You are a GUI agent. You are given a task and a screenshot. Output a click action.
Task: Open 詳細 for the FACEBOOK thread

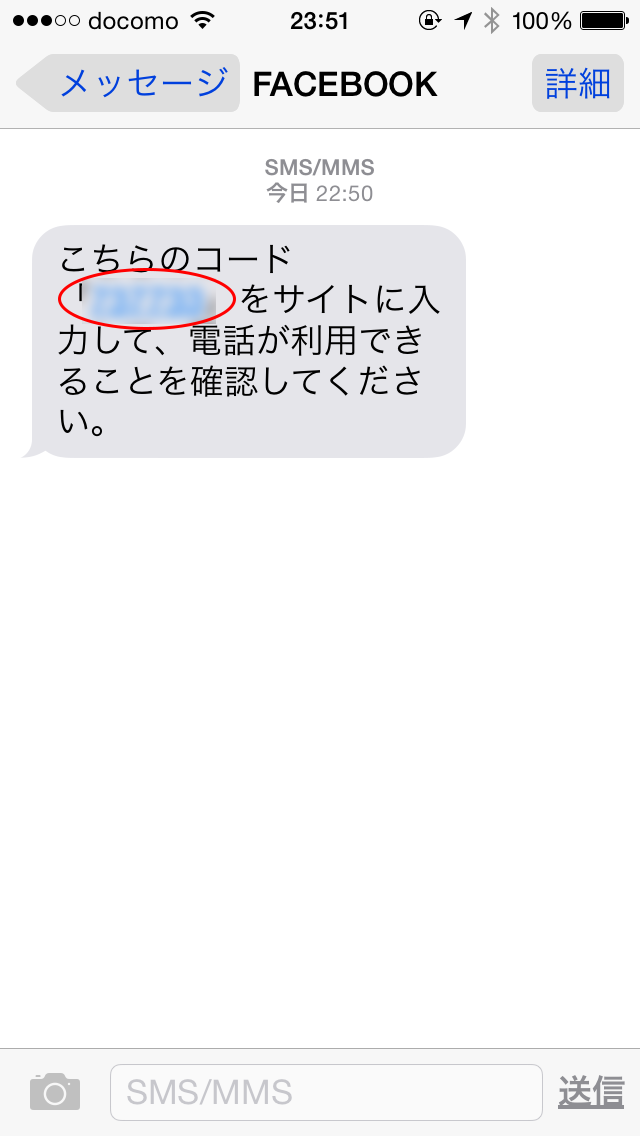(x=578, y=83)
